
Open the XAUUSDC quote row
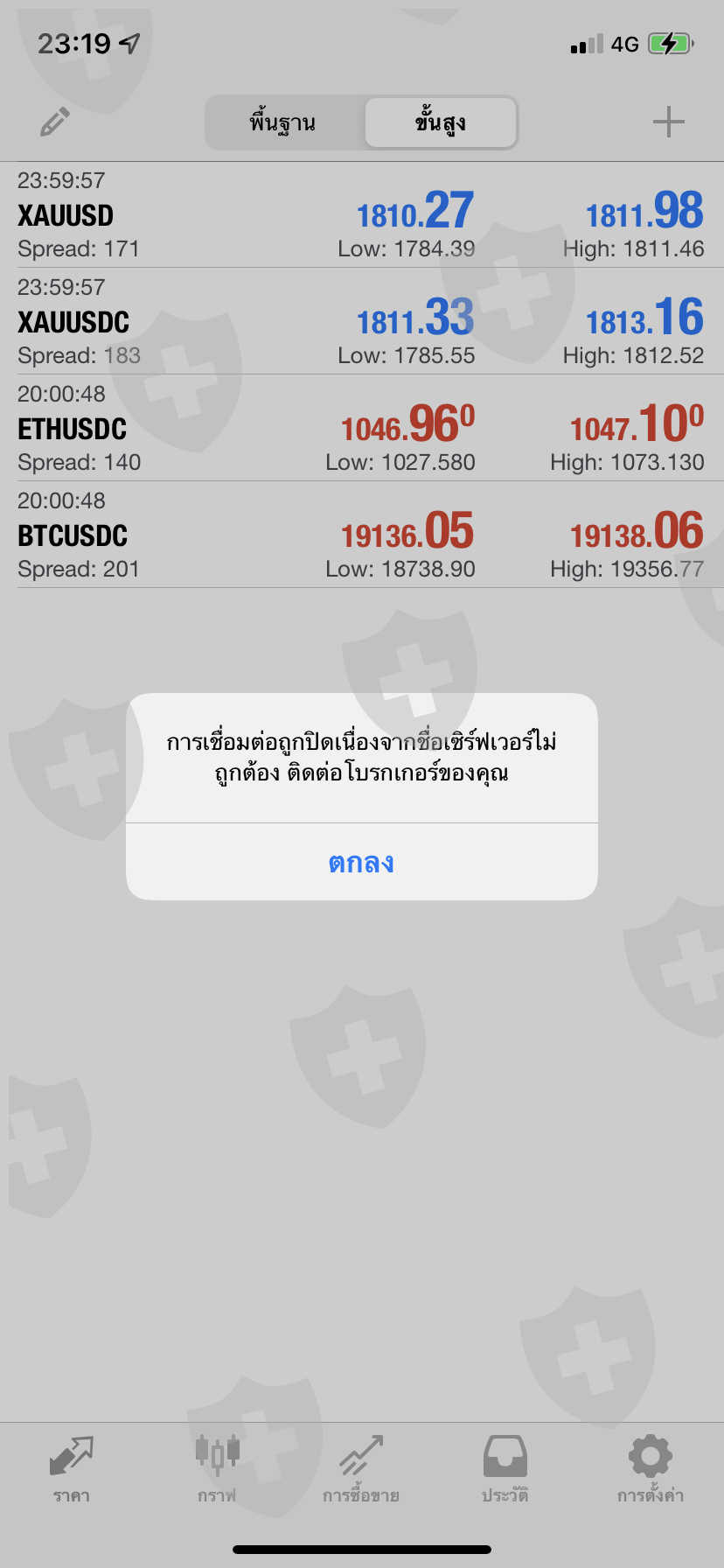pos(361,322)
